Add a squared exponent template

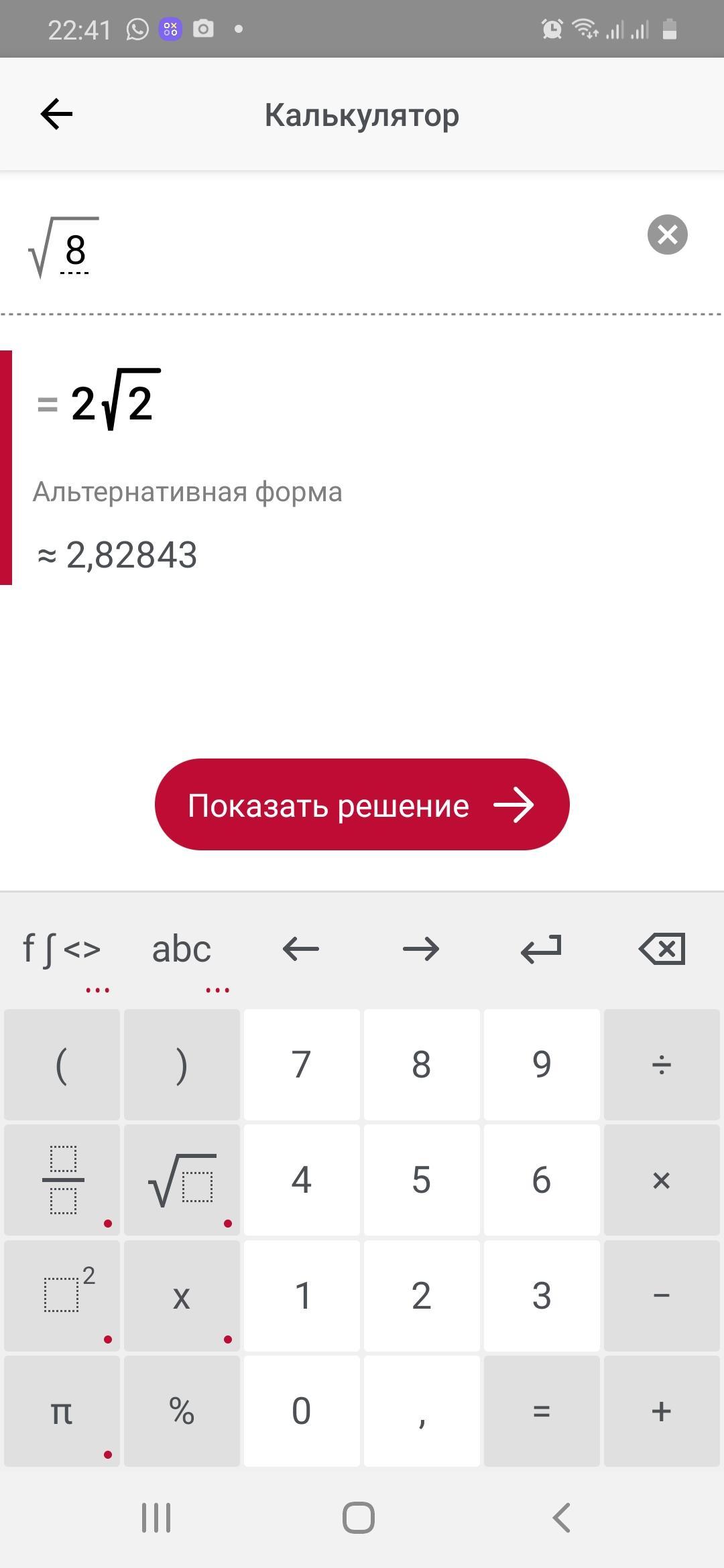click(62, 1295)
